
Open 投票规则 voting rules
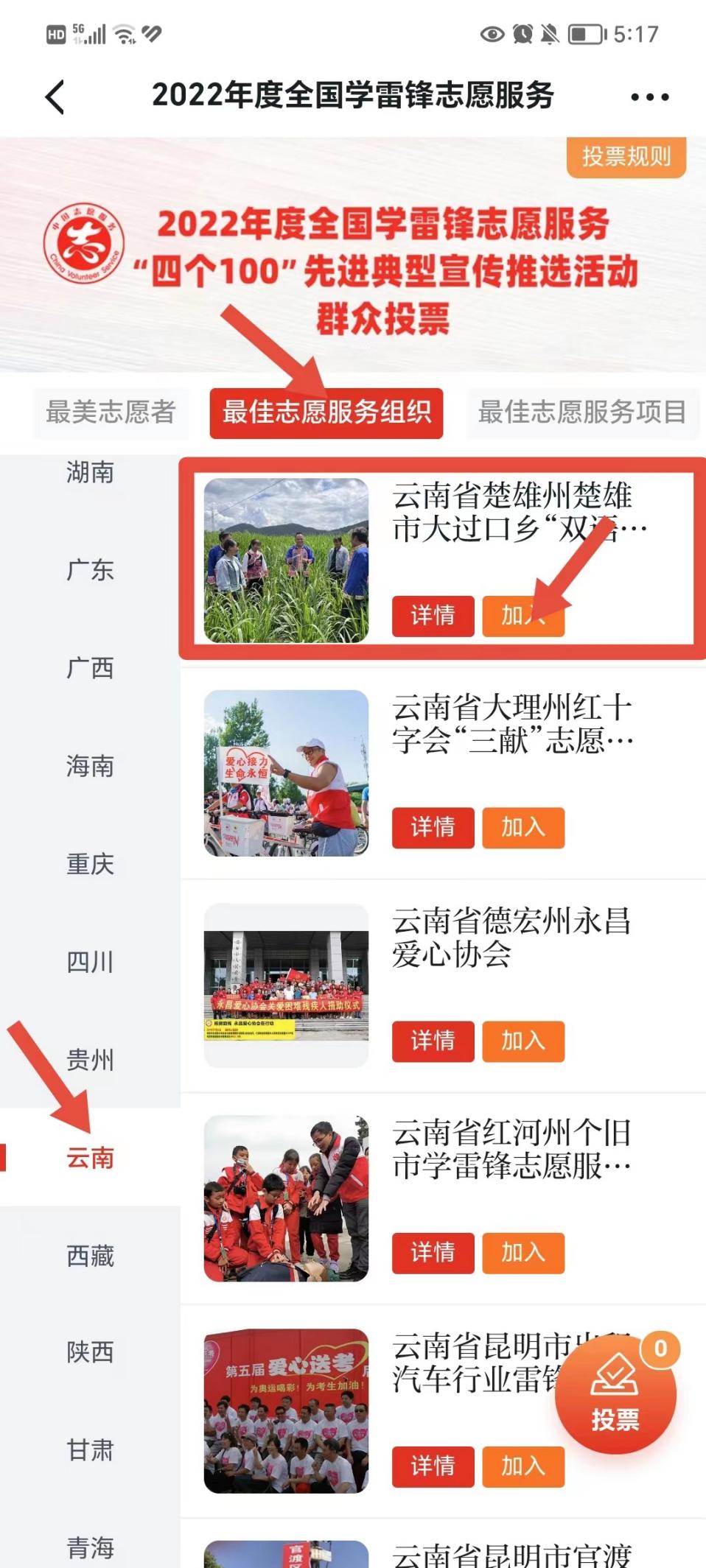(x=626, y=156)
